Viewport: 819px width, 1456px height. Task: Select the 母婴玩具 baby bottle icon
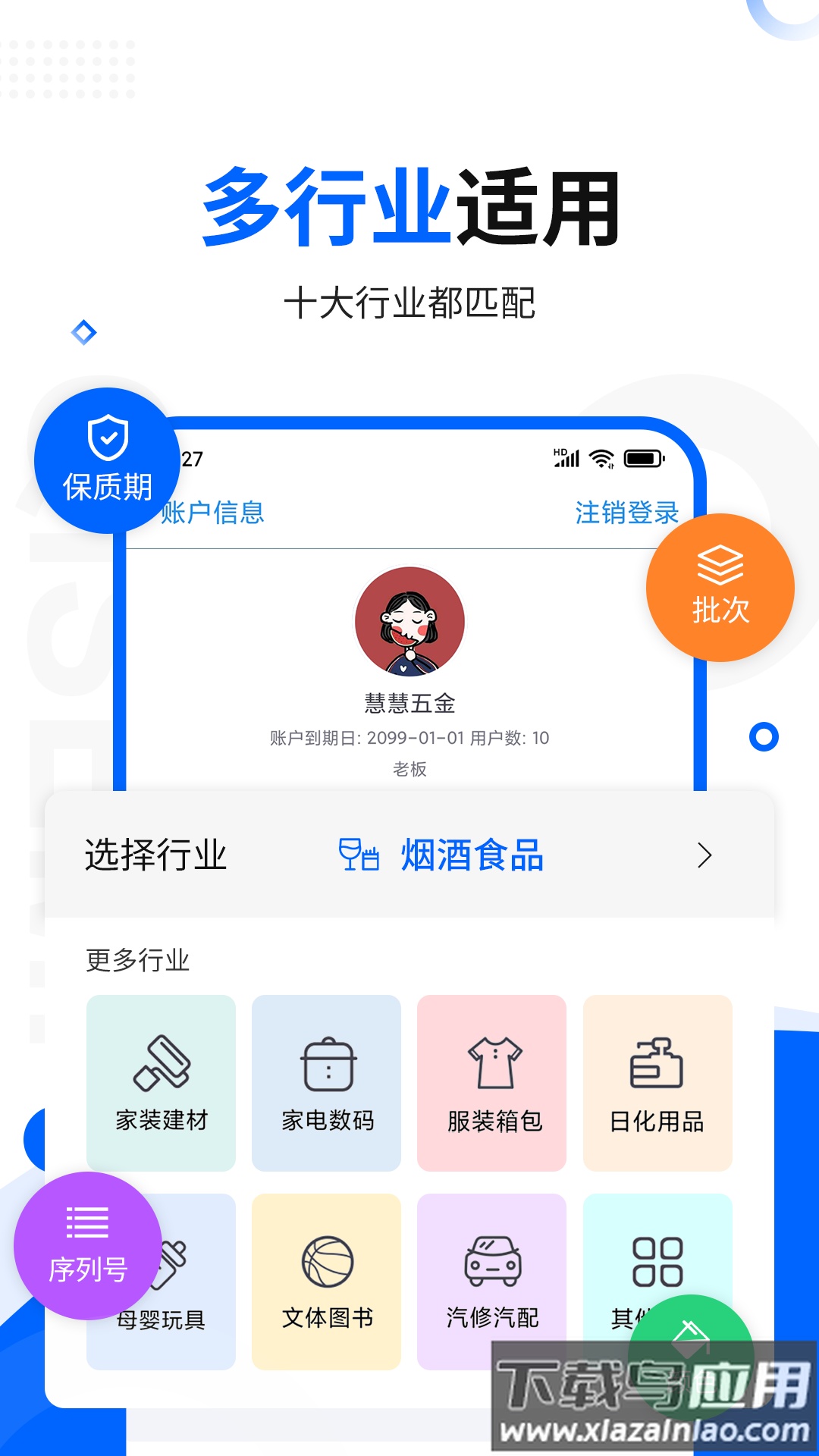pyautogui.click(x=173, y=1265)
